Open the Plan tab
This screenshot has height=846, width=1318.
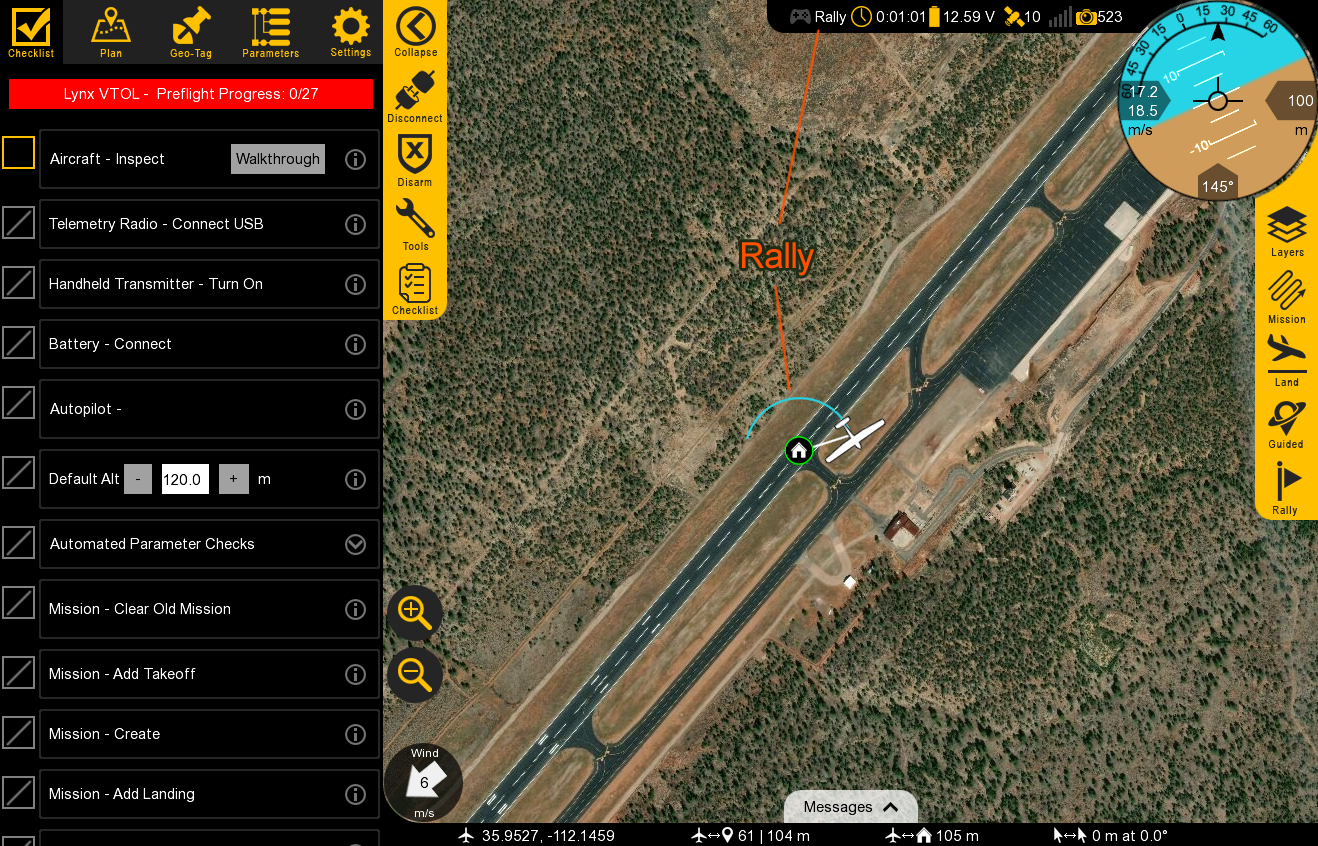coord(111,32)
